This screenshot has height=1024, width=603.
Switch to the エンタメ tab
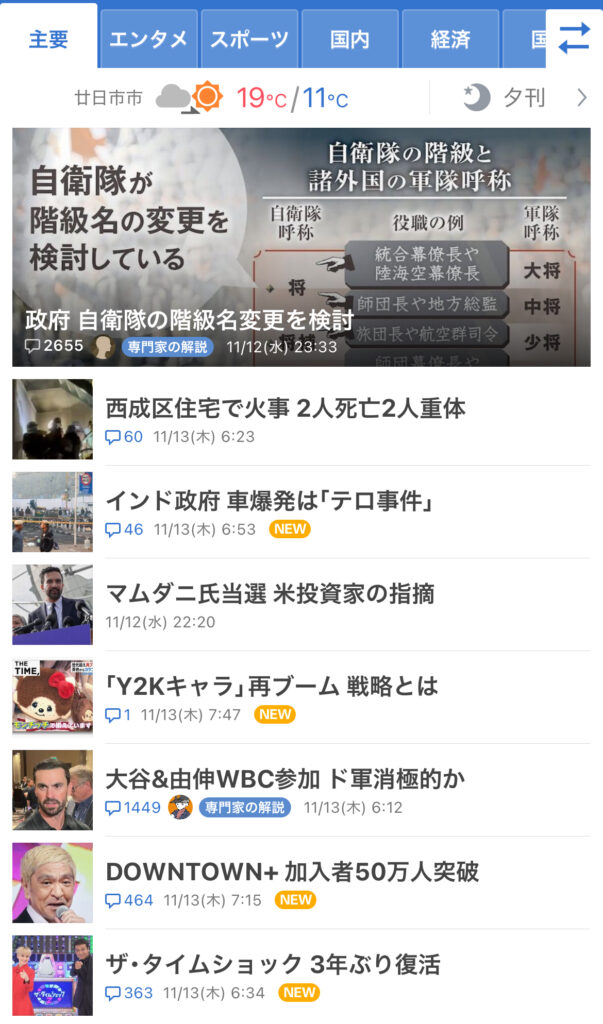pos(149,39)
